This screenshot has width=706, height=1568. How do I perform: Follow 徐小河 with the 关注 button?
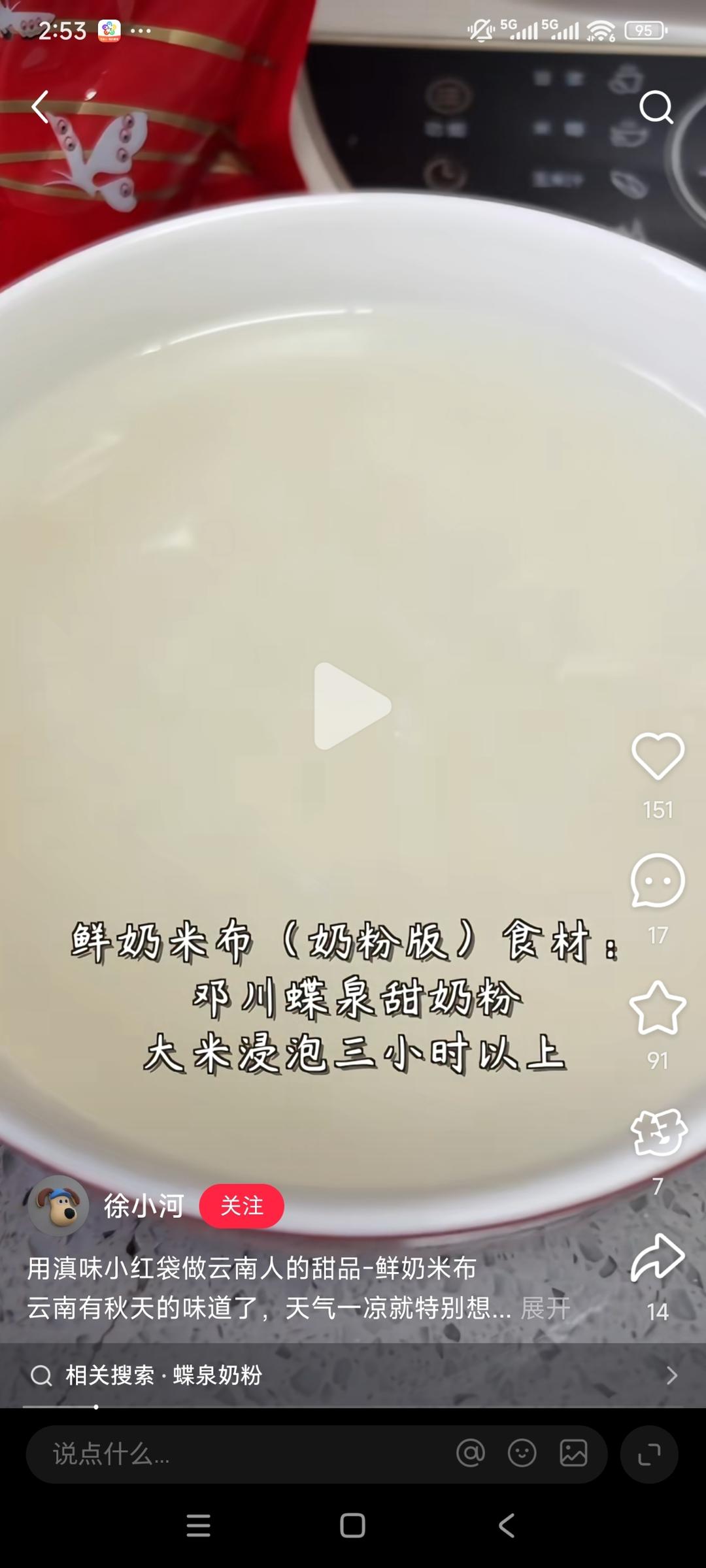tap(243, 1205)
